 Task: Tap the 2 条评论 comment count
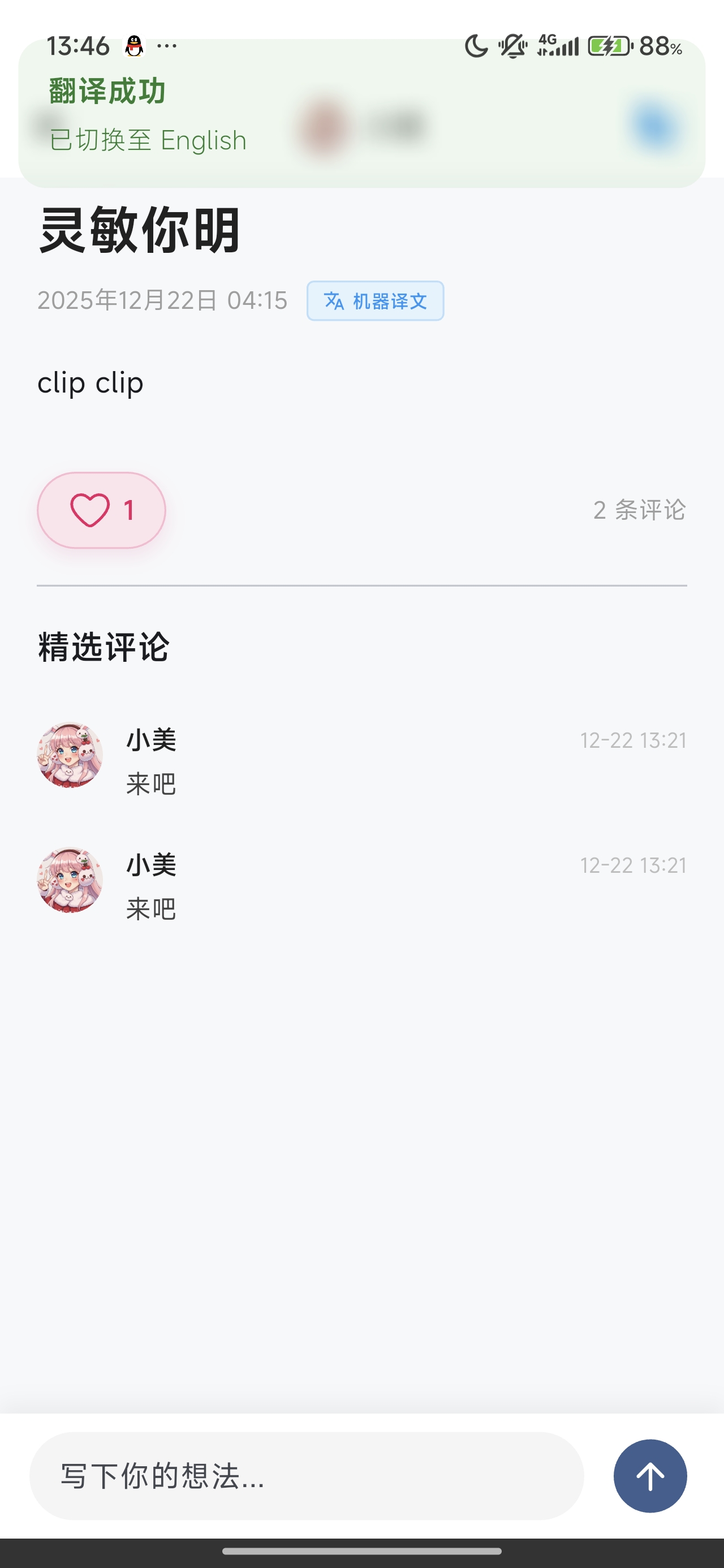click(x=639, y=510)
